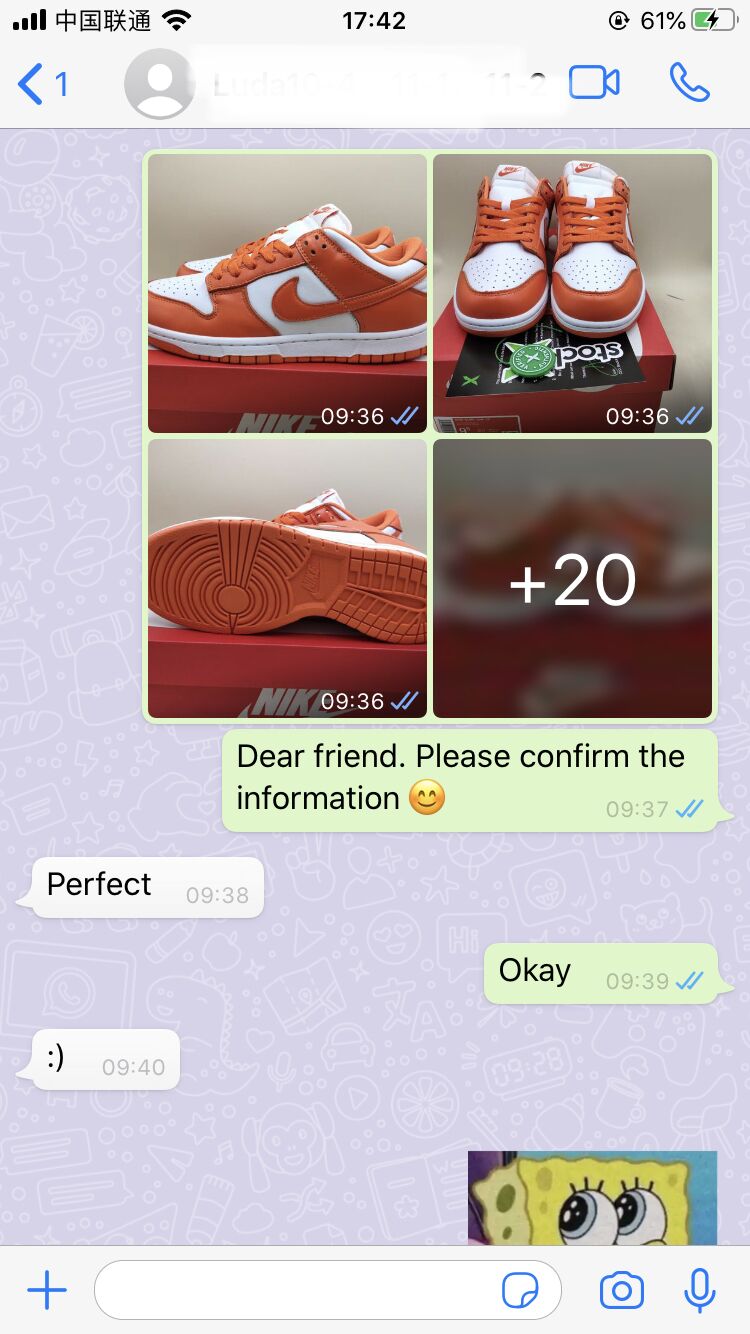
Task: Open the SpongeBob image message
Action: click(592, 1197)
